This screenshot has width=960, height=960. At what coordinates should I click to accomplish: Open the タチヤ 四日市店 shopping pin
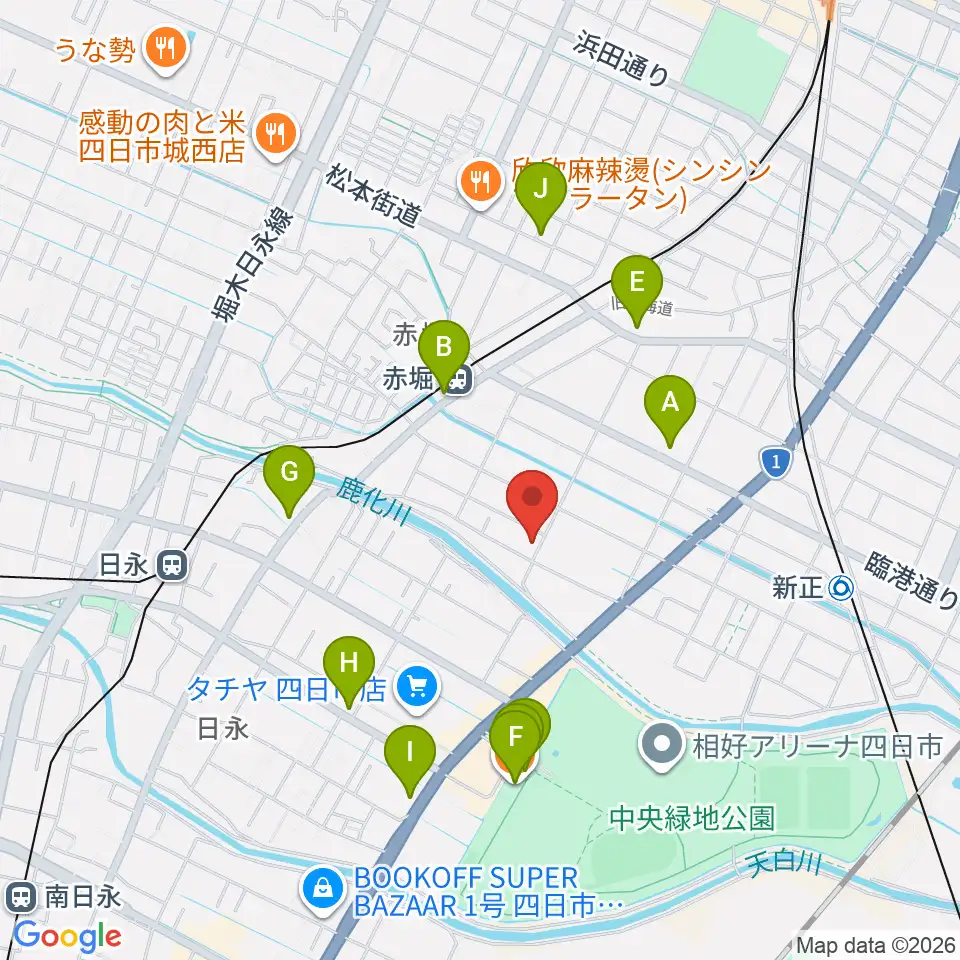pos(417,689)
